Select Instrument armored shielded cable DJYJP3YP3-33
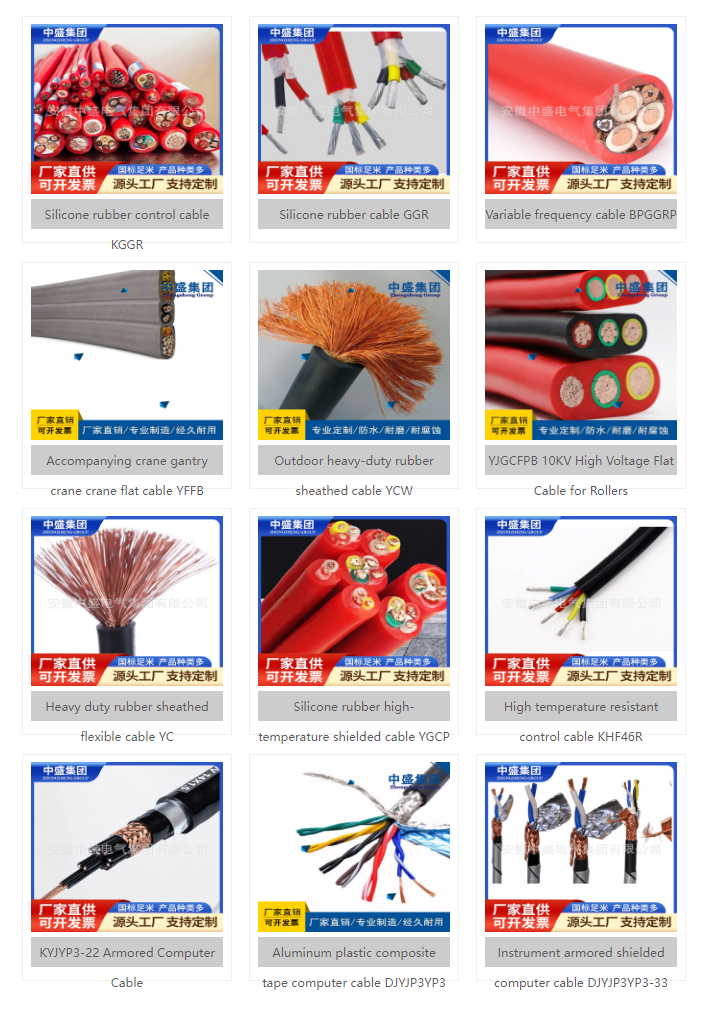Screen dimensions: 728x1009 (581, 847)
